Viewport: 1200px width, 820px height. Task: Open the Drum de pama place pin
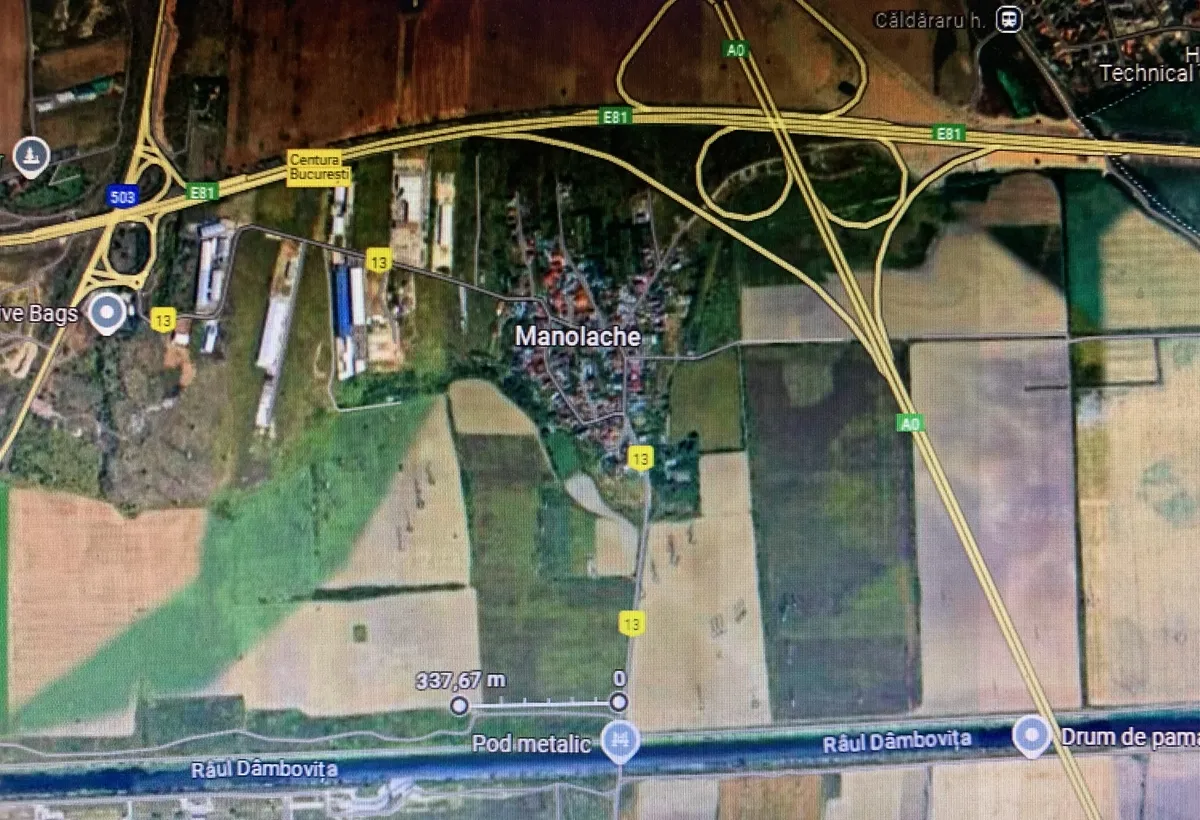pyautogui.click(x=1031, y=735)
